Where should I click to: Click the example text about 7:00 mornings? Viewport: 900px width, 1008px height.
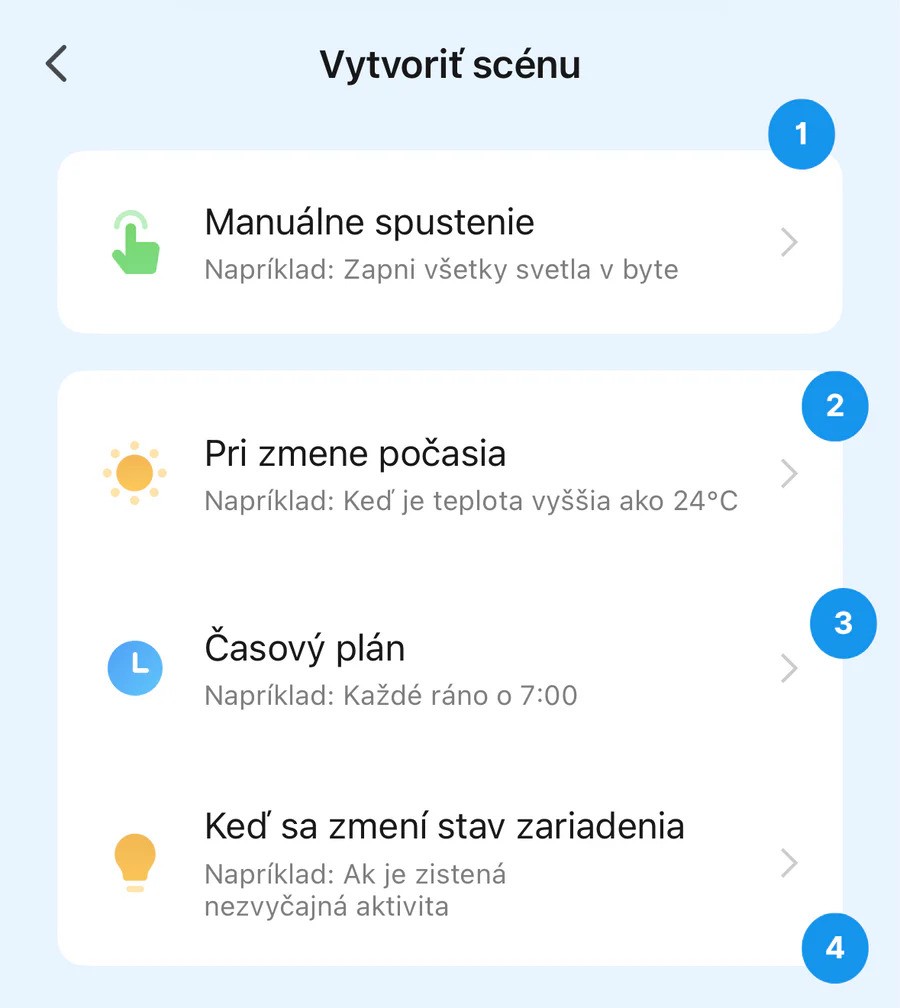pyautogui.click(x=391, y=695)
